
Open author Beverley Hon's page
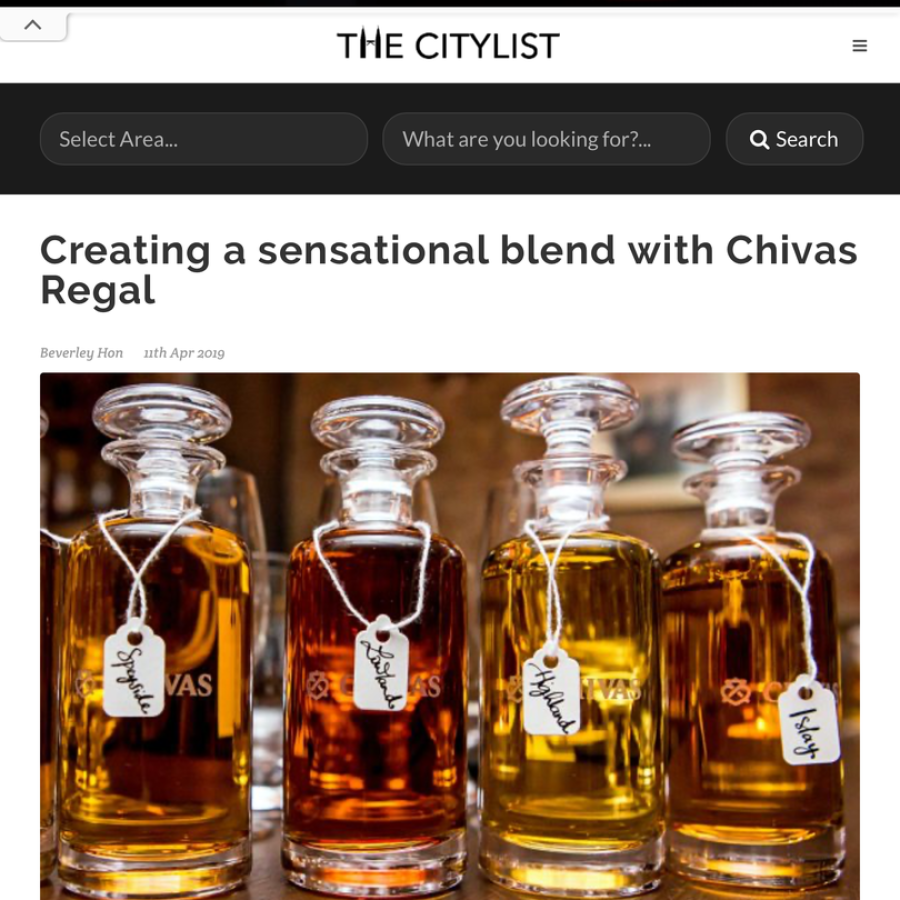[82, 353]
